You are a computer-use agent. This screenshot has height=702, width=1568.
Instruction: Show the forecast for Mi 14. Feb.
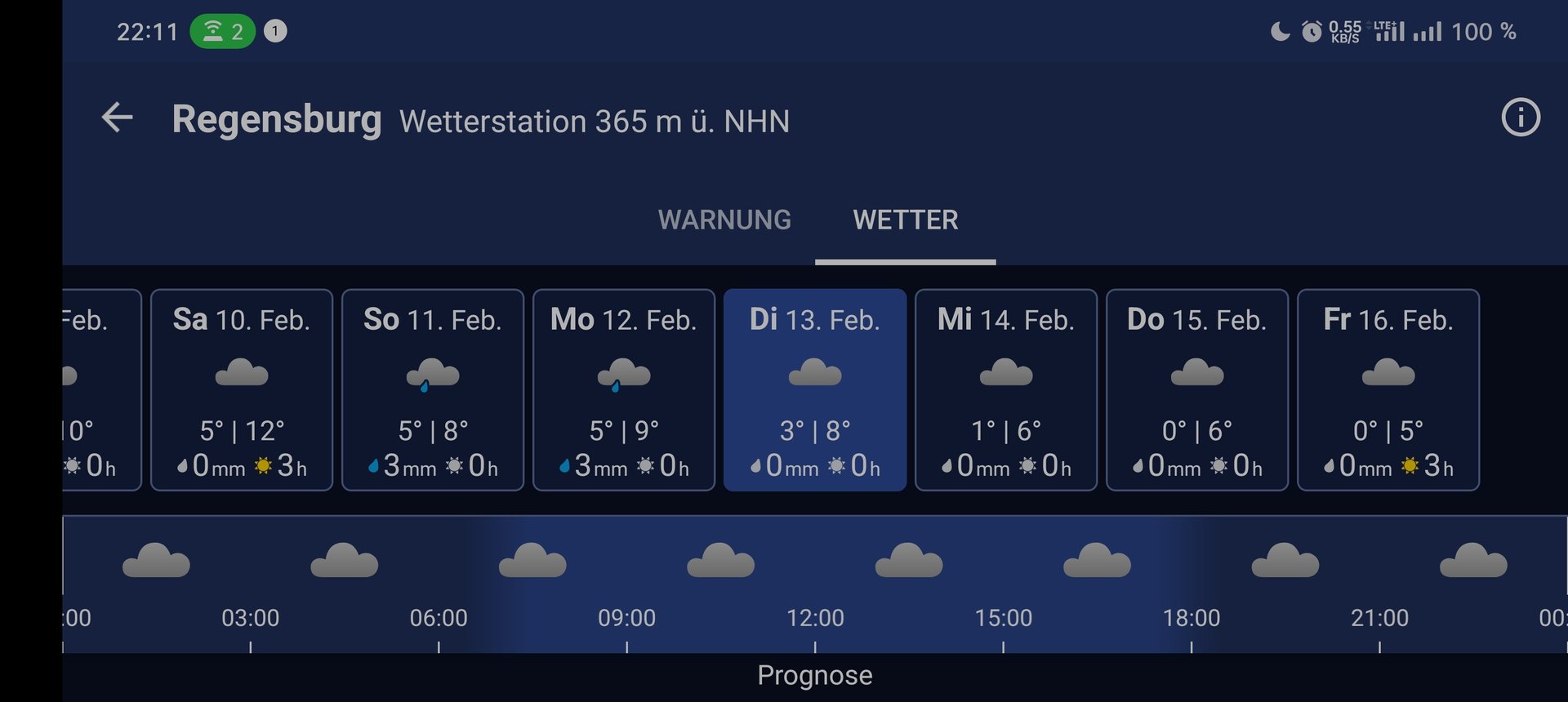[x=1006, y=389]
